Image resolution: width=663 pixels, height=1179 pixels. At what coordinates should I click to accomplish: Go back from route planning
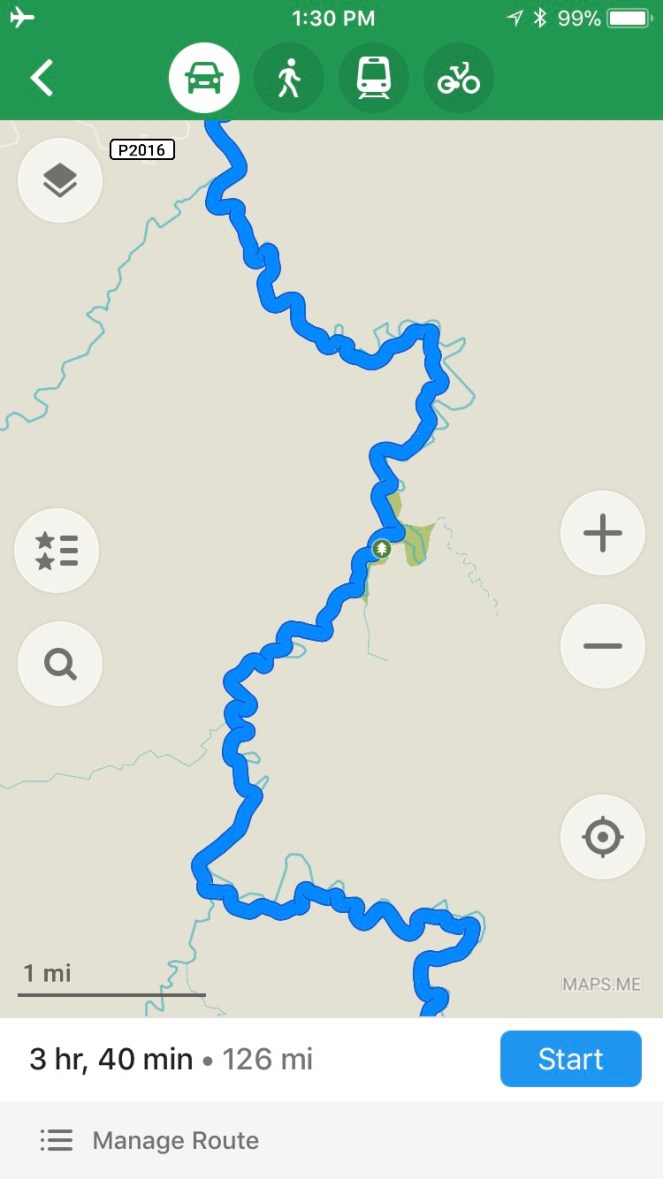41,77
